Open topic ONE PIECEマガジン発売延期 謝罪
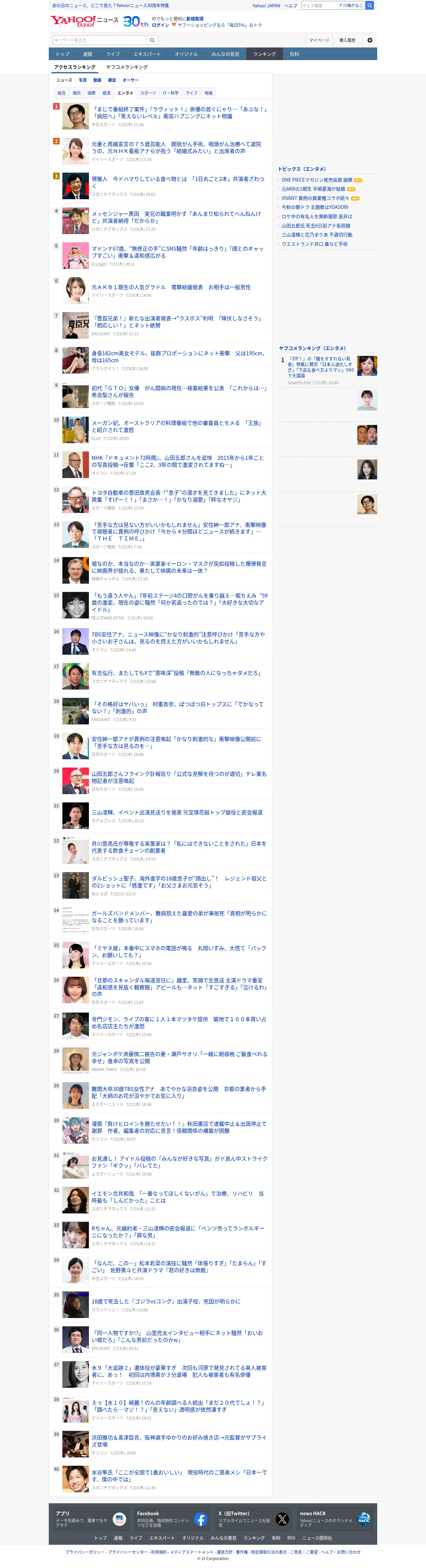This screenshot has width=426, height=1568. coord(317,180)
